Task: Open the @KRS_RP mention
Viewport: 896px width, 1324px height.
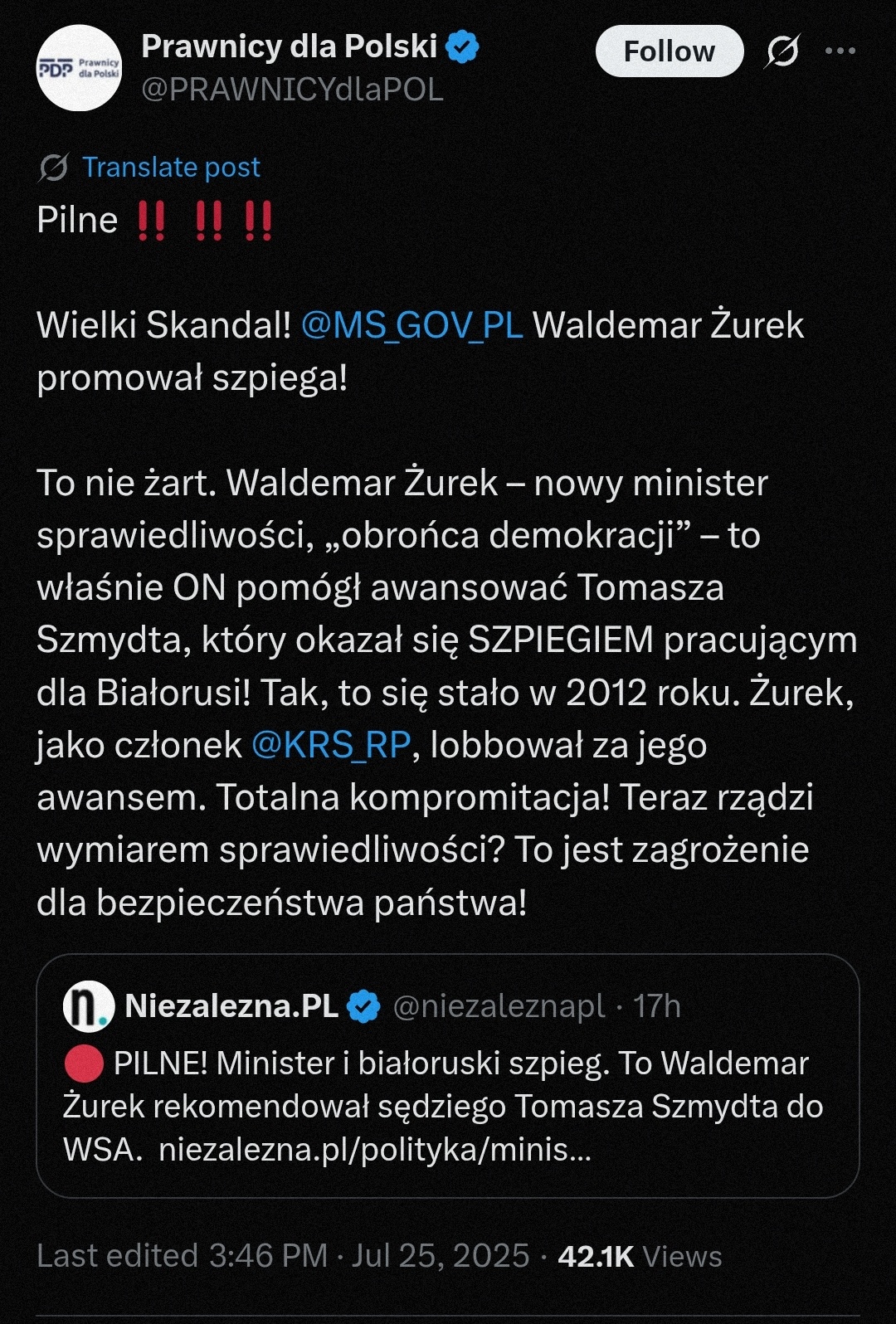Action: pos(330,745)
